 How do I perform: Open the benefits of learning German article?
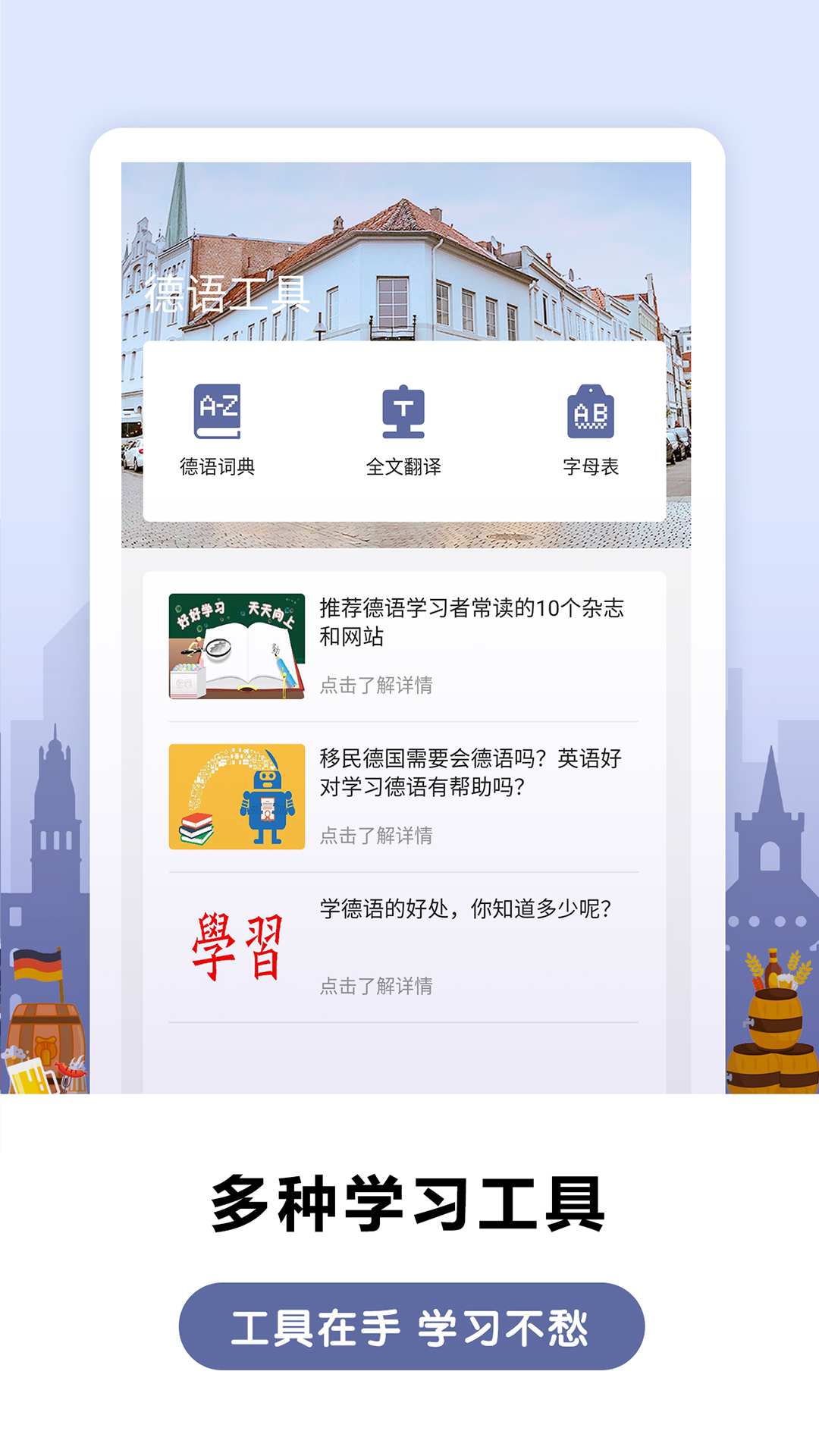(x=466, y=908)
